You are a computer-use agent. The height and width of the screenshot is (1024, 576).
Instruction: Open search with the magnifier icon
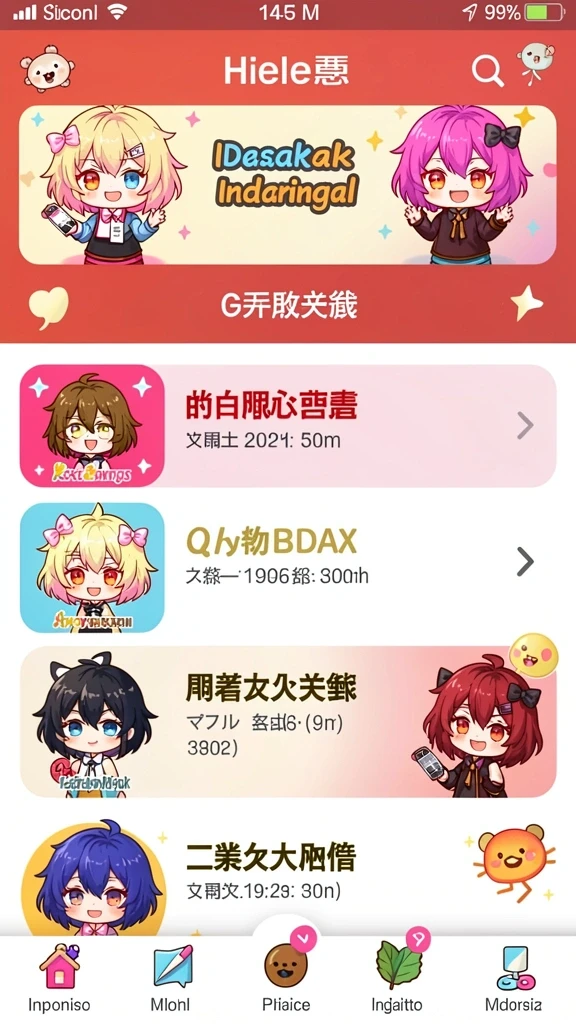click(488, 70)
